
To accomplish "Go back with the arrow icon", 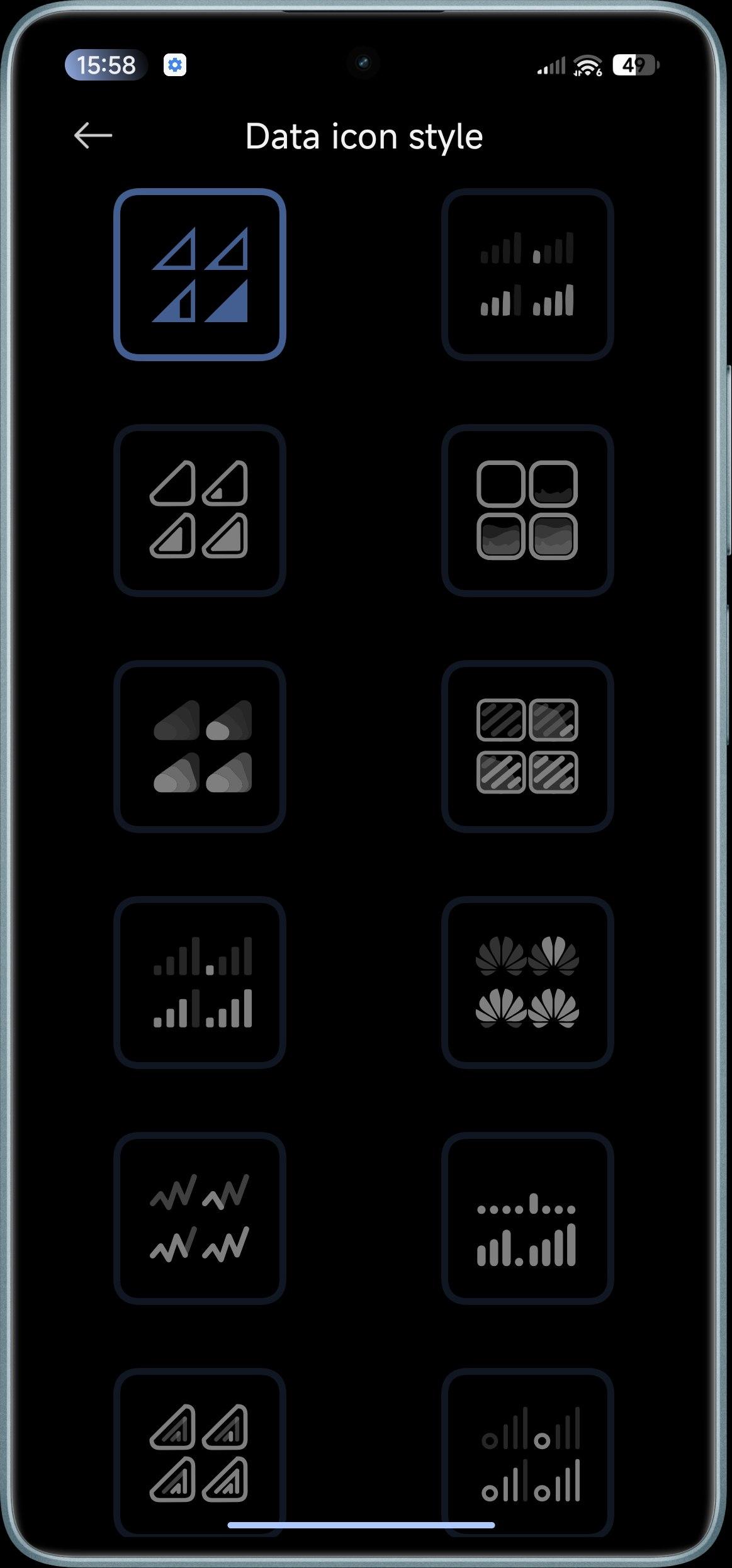I will (93, 136).
